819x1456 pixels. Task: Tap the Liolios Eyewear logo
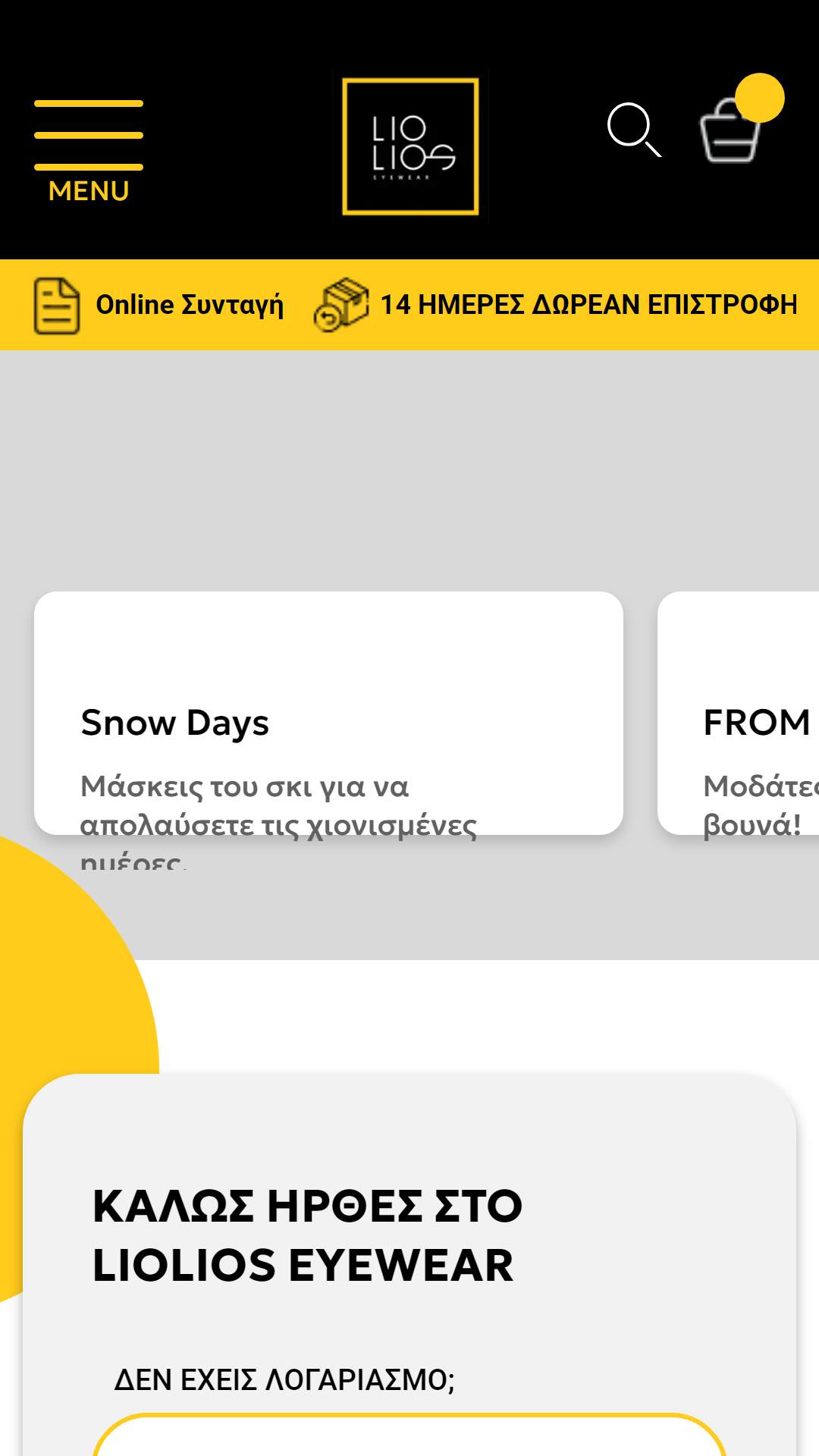click(410, 146)
